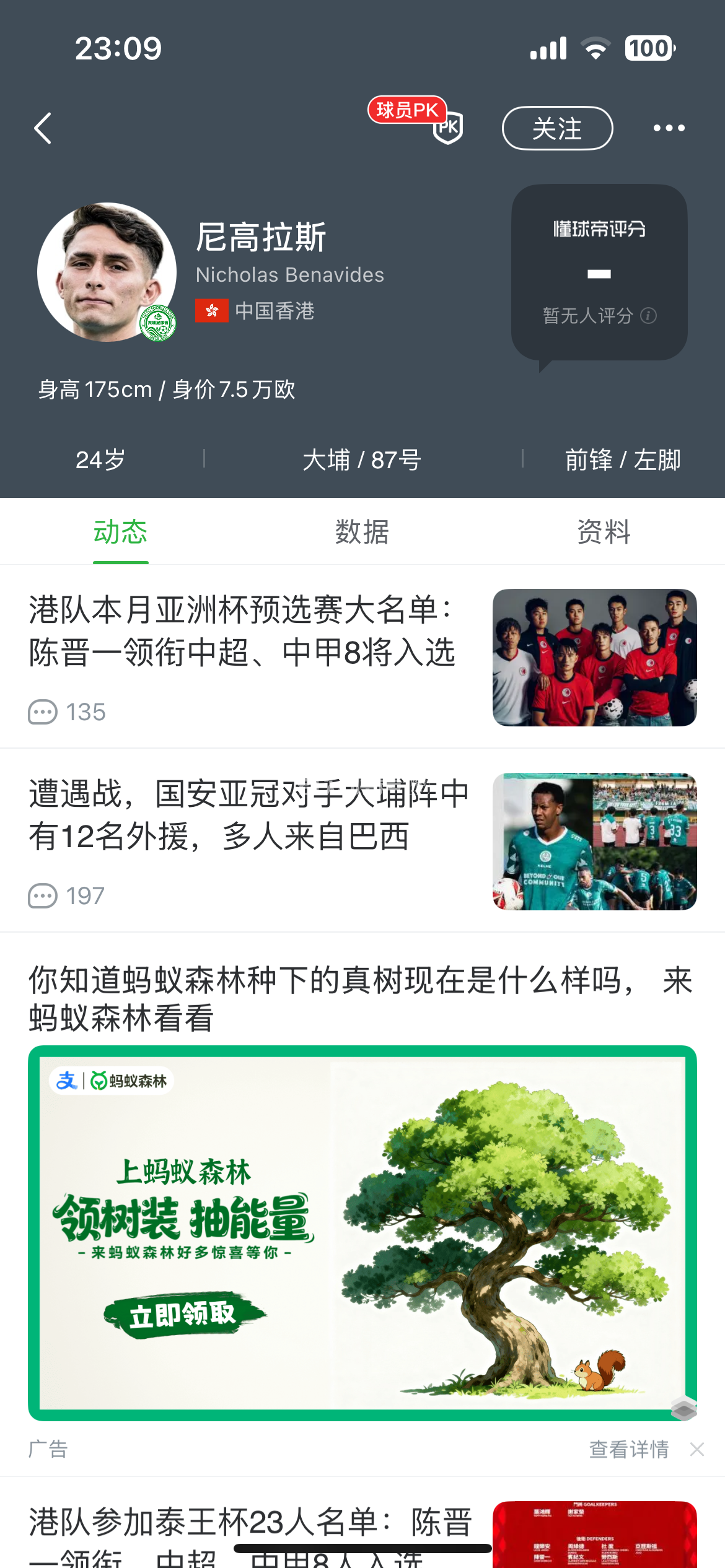Open the 蚂蚁森林 ad banner
This screenshot has height=1568, width=725.
tap(362, 1232)
